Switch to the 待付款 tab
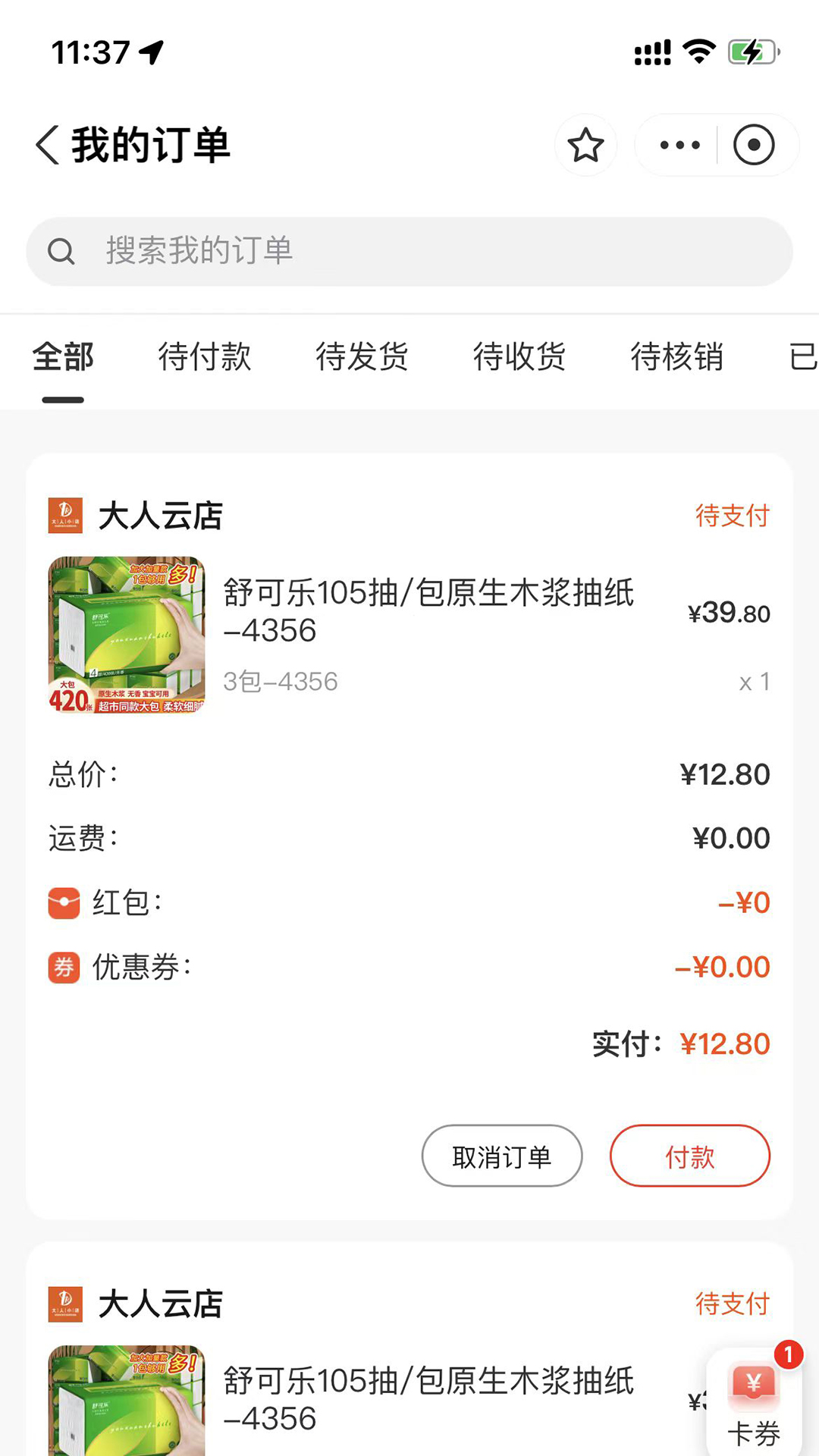819x1456 pixels. click(x=205, y=356)
